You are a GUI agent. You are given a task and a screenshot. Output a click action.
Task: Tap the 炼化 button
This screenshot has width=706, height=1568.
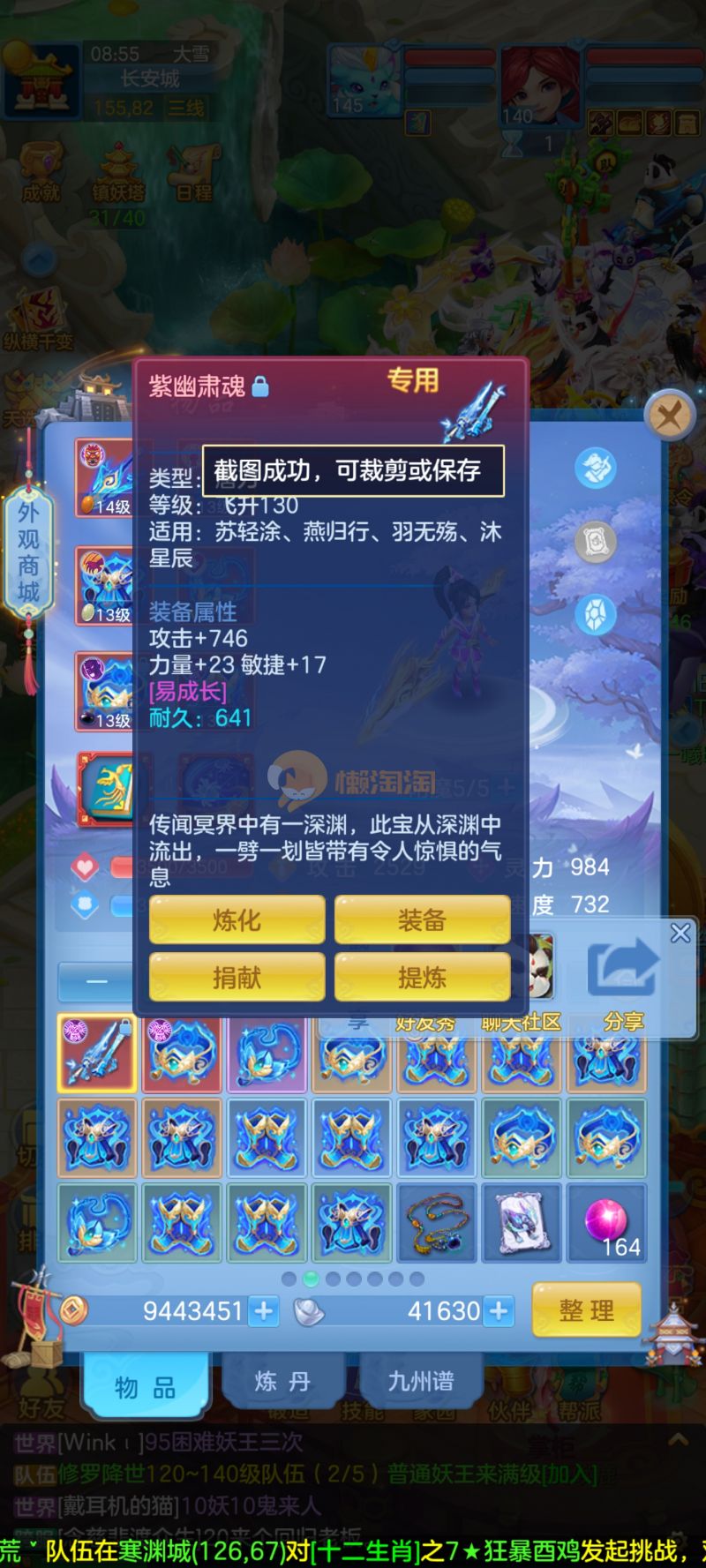coord(237,920)
